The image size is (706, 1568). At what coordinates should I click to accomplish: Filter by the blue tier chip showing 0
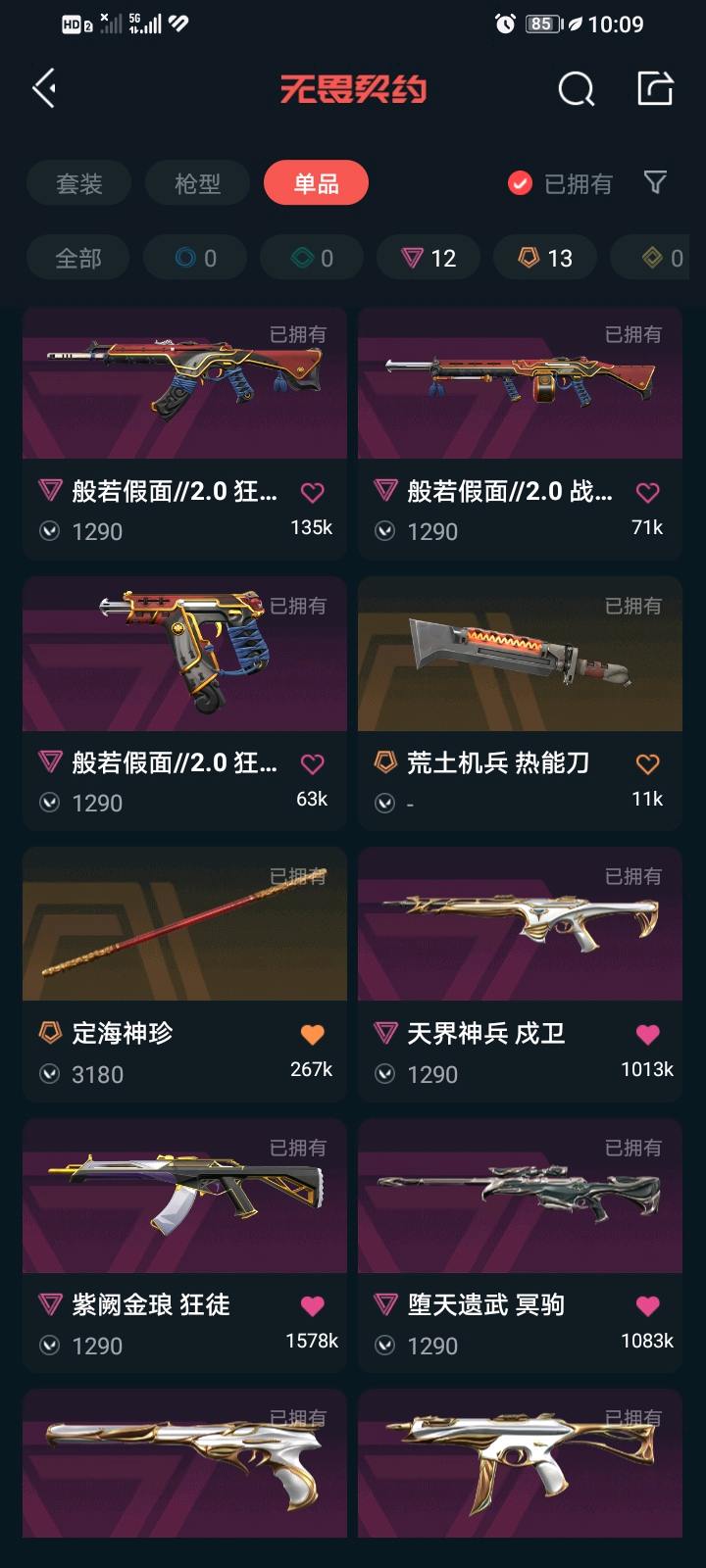click(x=195, y=259)
